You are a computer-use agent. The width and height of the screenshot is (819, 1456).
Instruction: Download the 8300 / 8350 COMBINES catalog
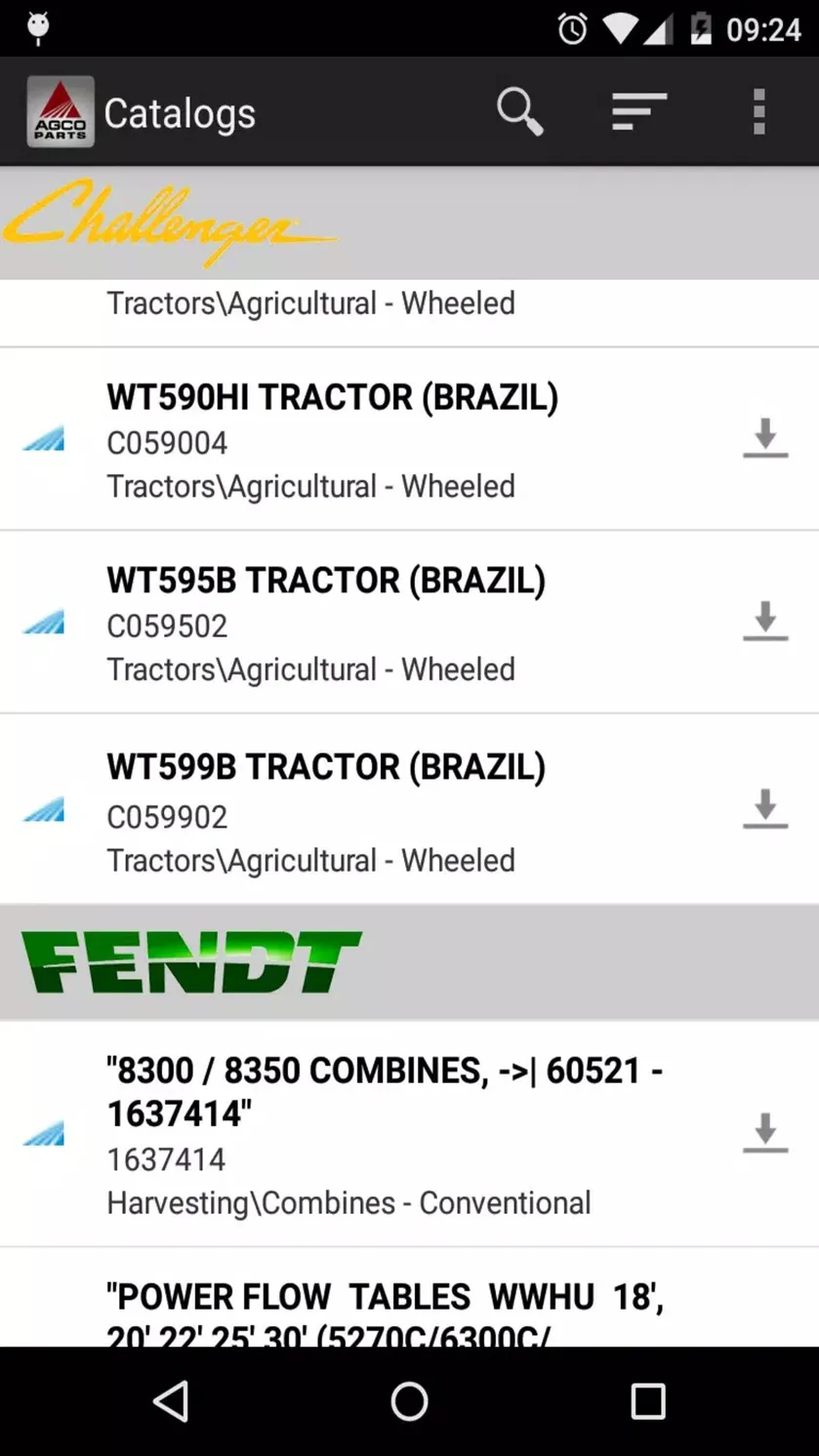[765, 1133]
